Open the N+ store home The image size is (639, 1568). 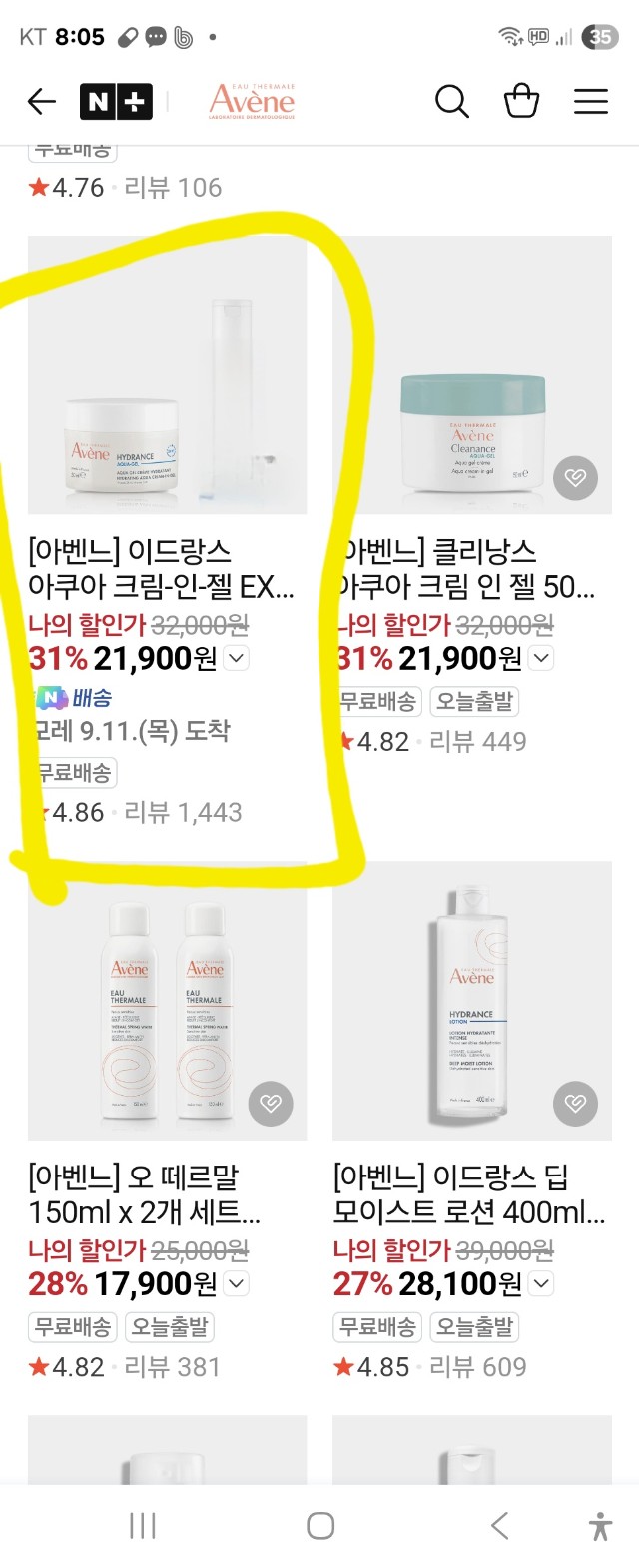[x=117, y=101]
